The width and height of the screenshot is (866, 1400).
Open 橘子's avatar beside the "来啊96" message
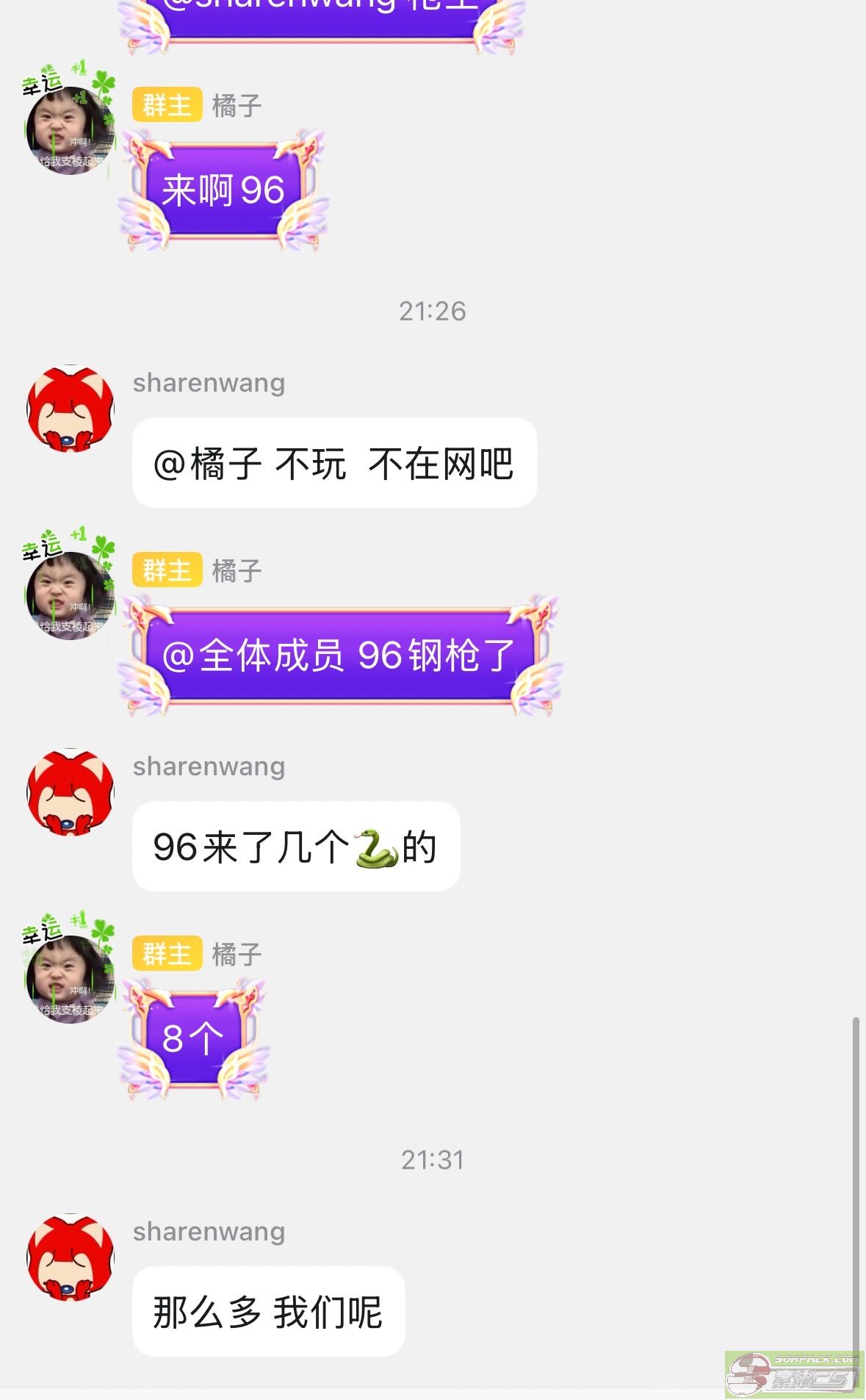(70, 130)
